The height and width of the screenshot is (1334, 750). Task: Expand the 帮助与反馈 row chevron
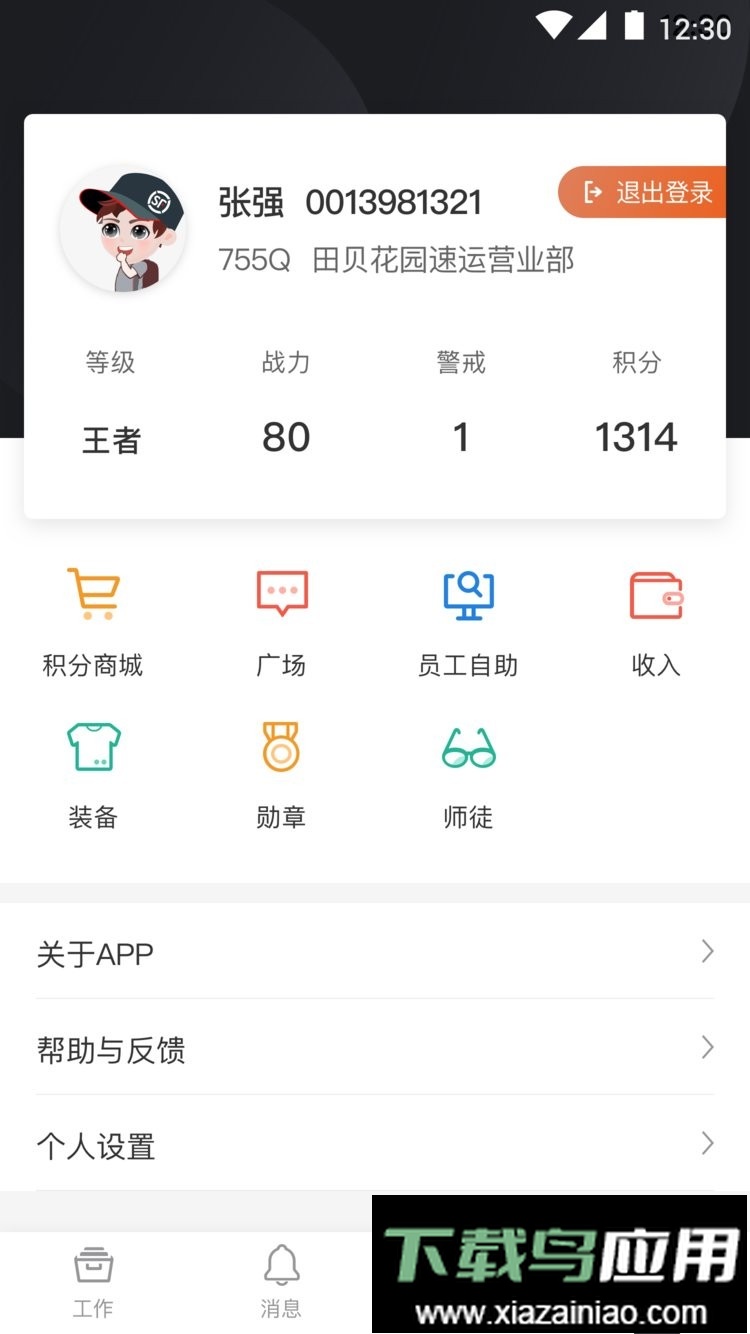click(x=707, y=1048)
